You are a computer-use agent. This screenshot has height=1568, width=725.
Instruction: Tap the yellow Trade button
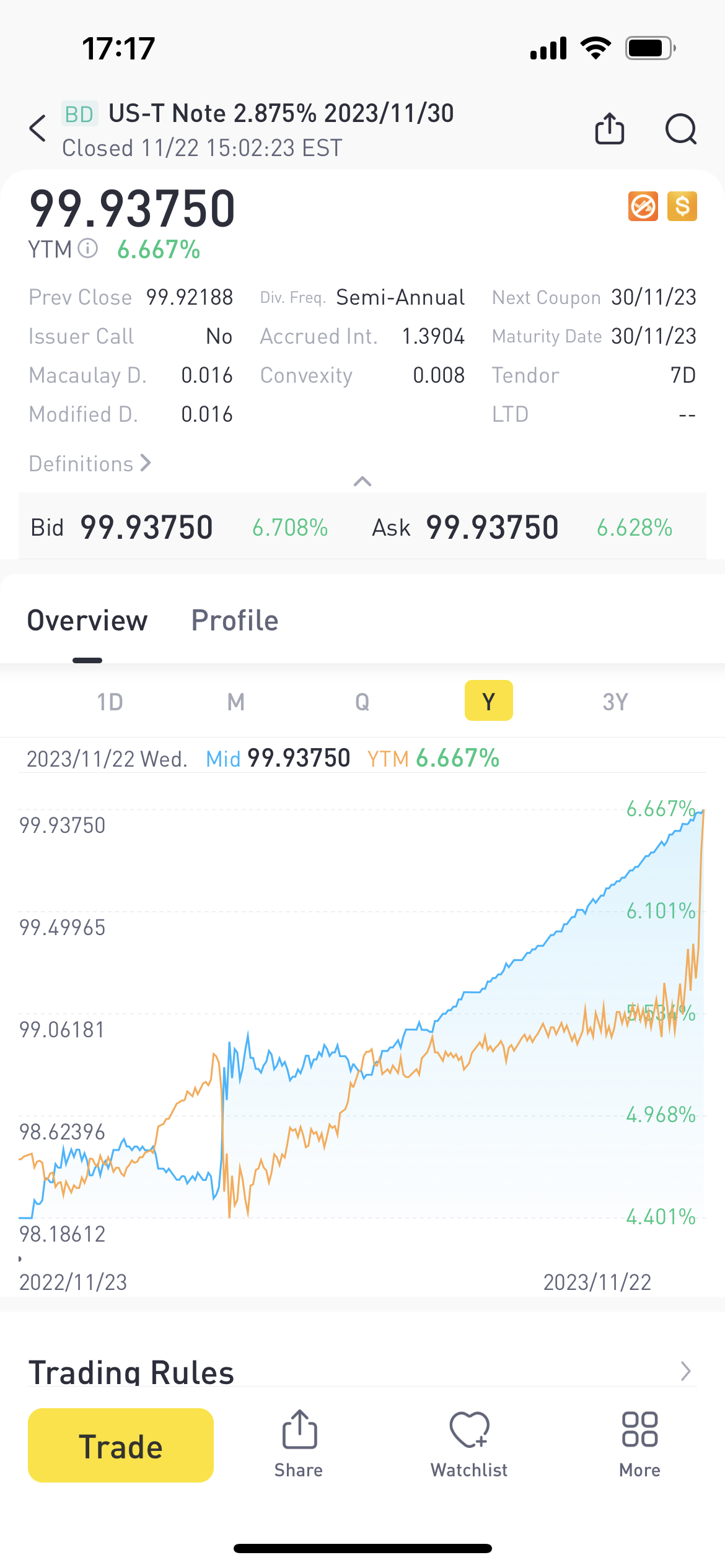[121, 1445]
